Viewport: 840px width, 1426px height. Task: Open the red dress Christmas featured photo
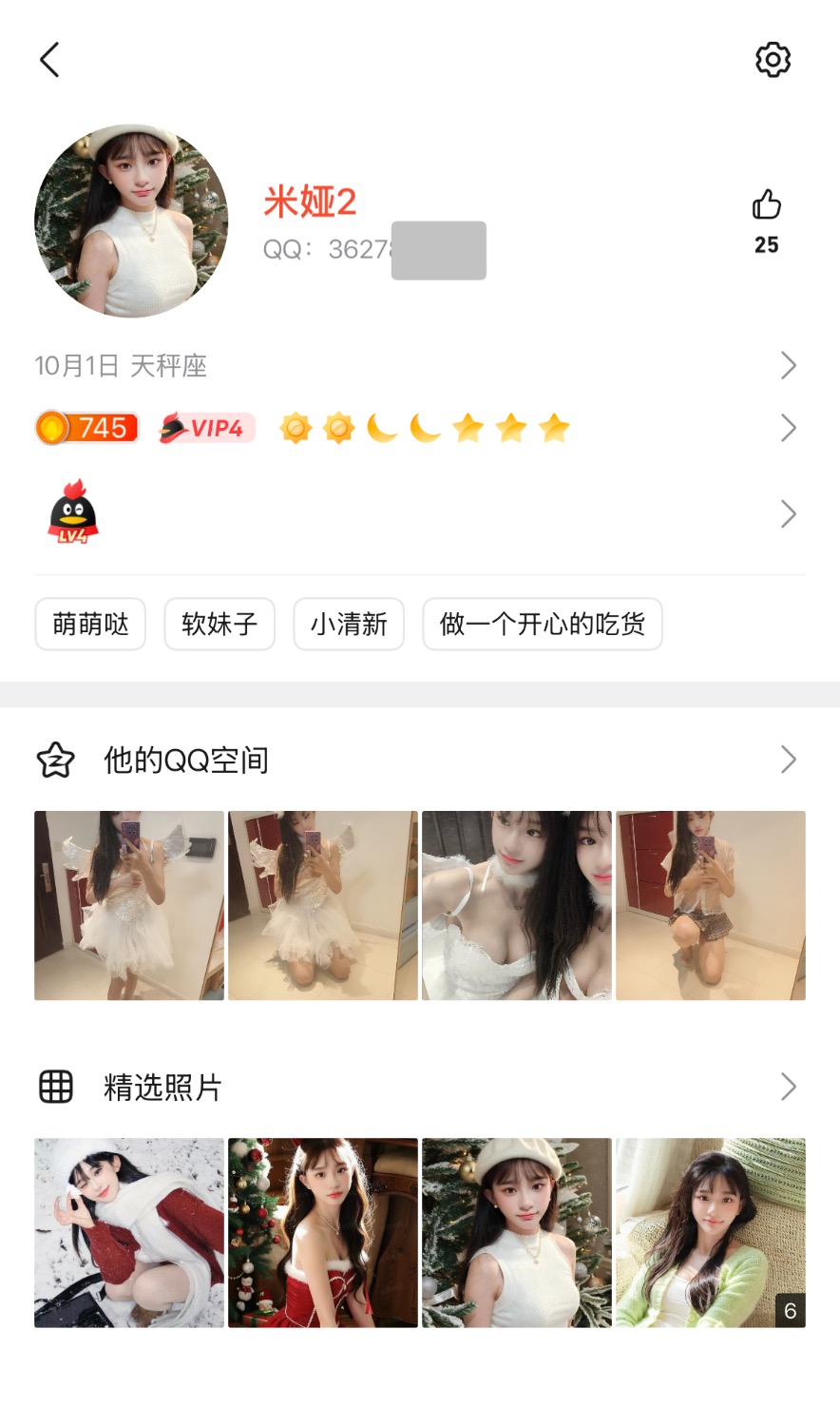323,1232
